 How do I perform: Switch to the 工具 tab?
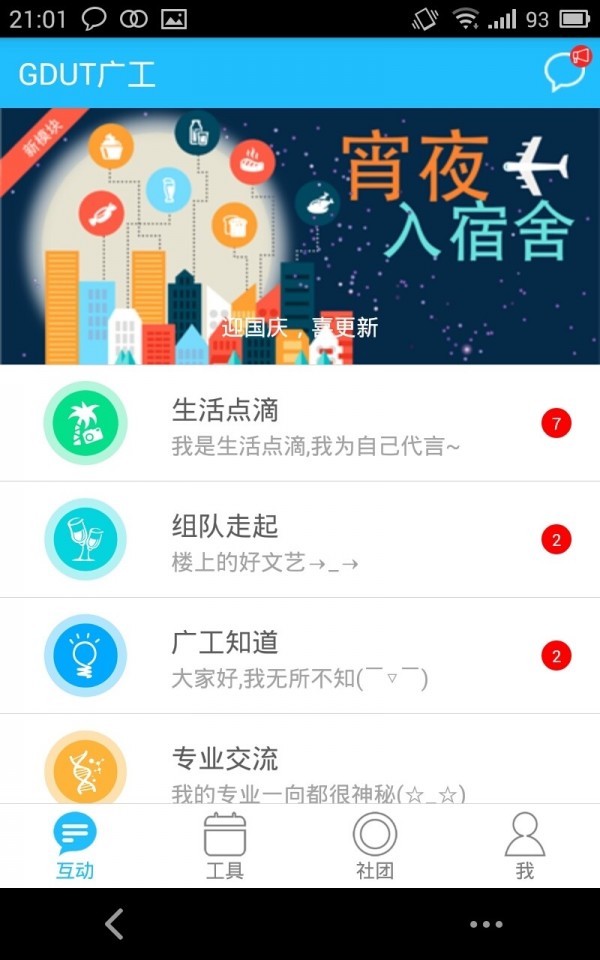225,846
